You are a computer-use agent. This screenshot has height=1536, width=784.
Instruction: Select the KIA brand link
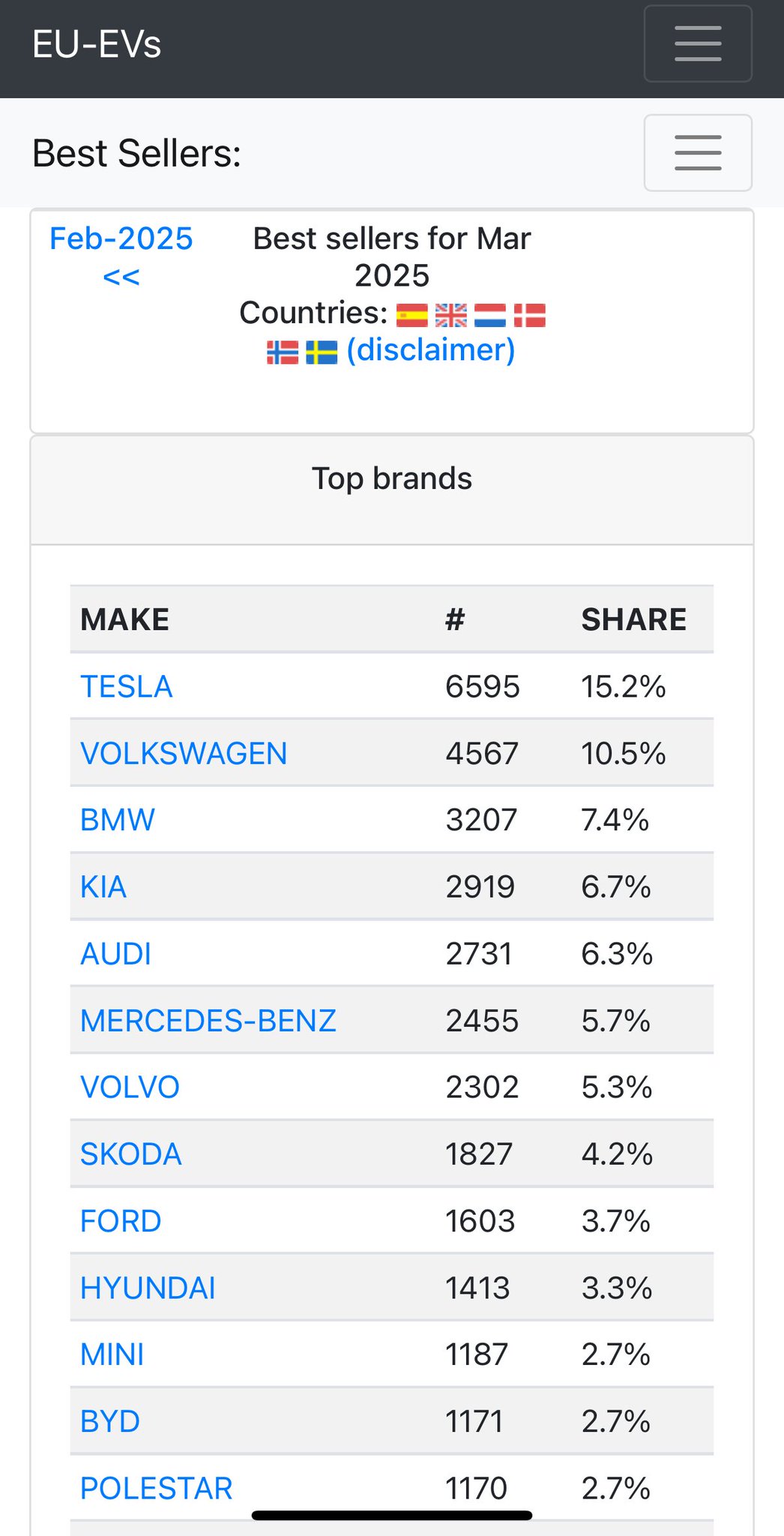click(x=103, y=886)
